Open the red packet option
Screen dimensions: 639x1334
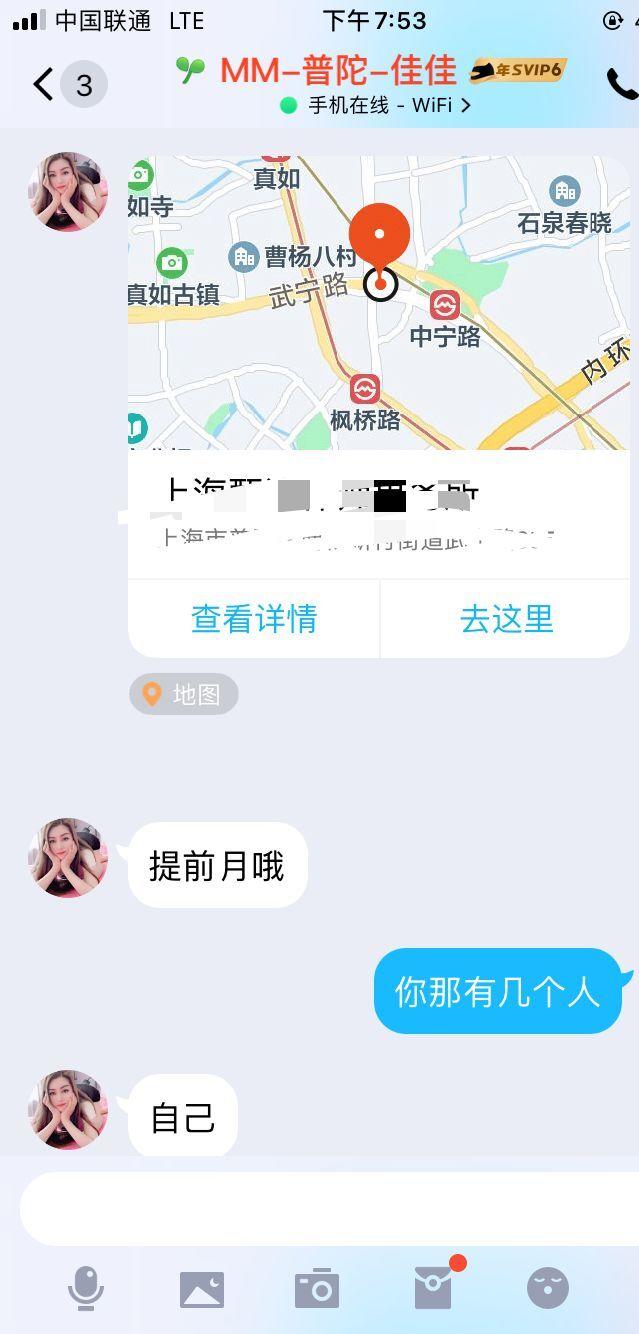434,1288
